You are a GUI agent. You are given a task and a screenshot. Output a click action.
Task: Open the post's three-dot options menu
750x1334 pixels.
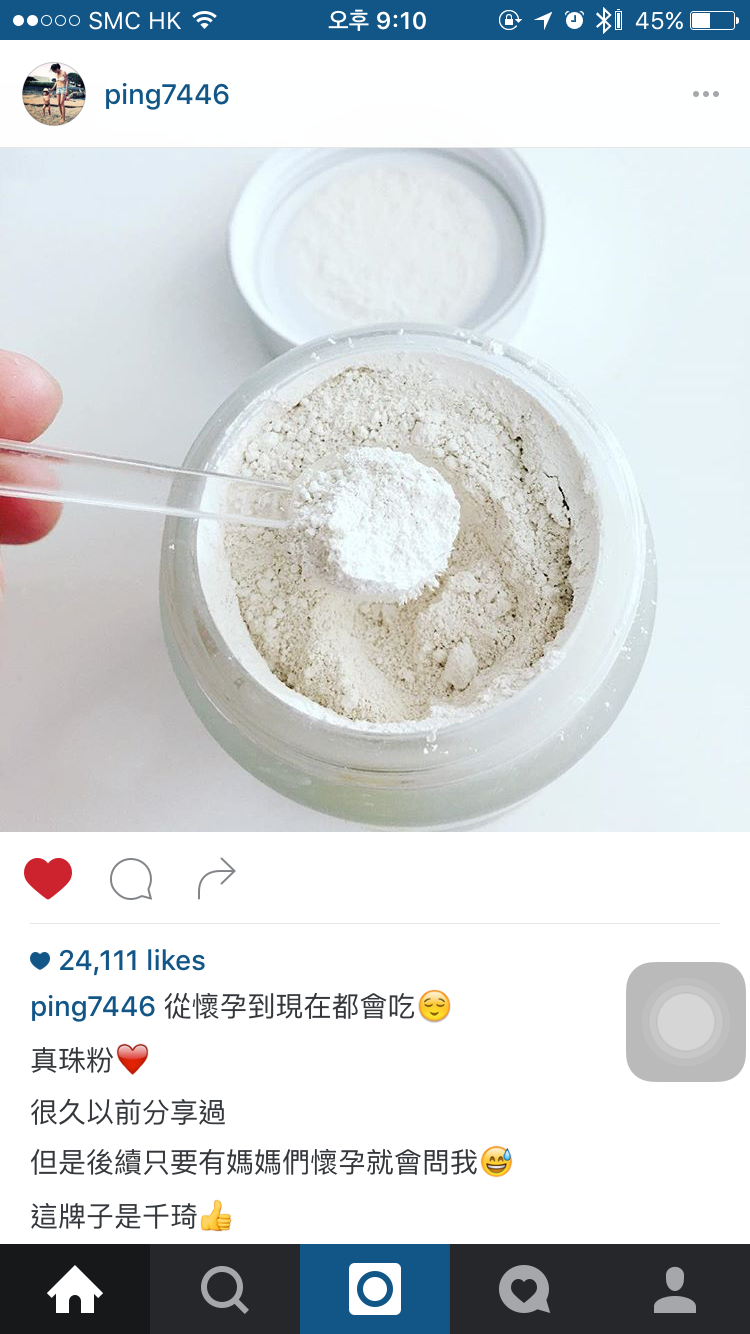tap(705, 94)
